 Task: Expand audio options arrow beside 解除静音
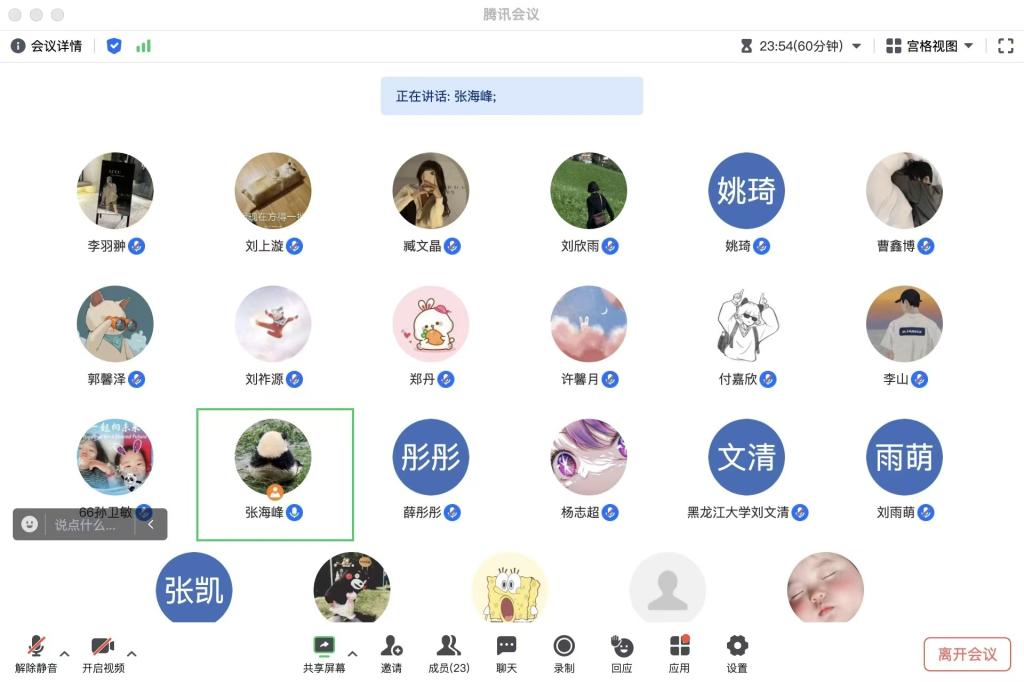[x=65, y=653]
